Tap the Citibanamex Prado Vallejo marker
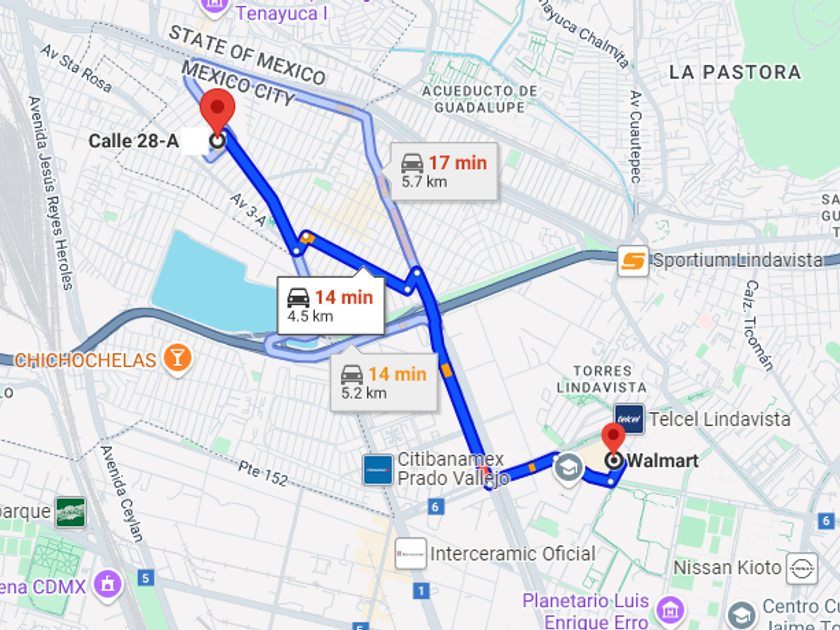Screen dimensions: 840x630 (x=378, y=470)
